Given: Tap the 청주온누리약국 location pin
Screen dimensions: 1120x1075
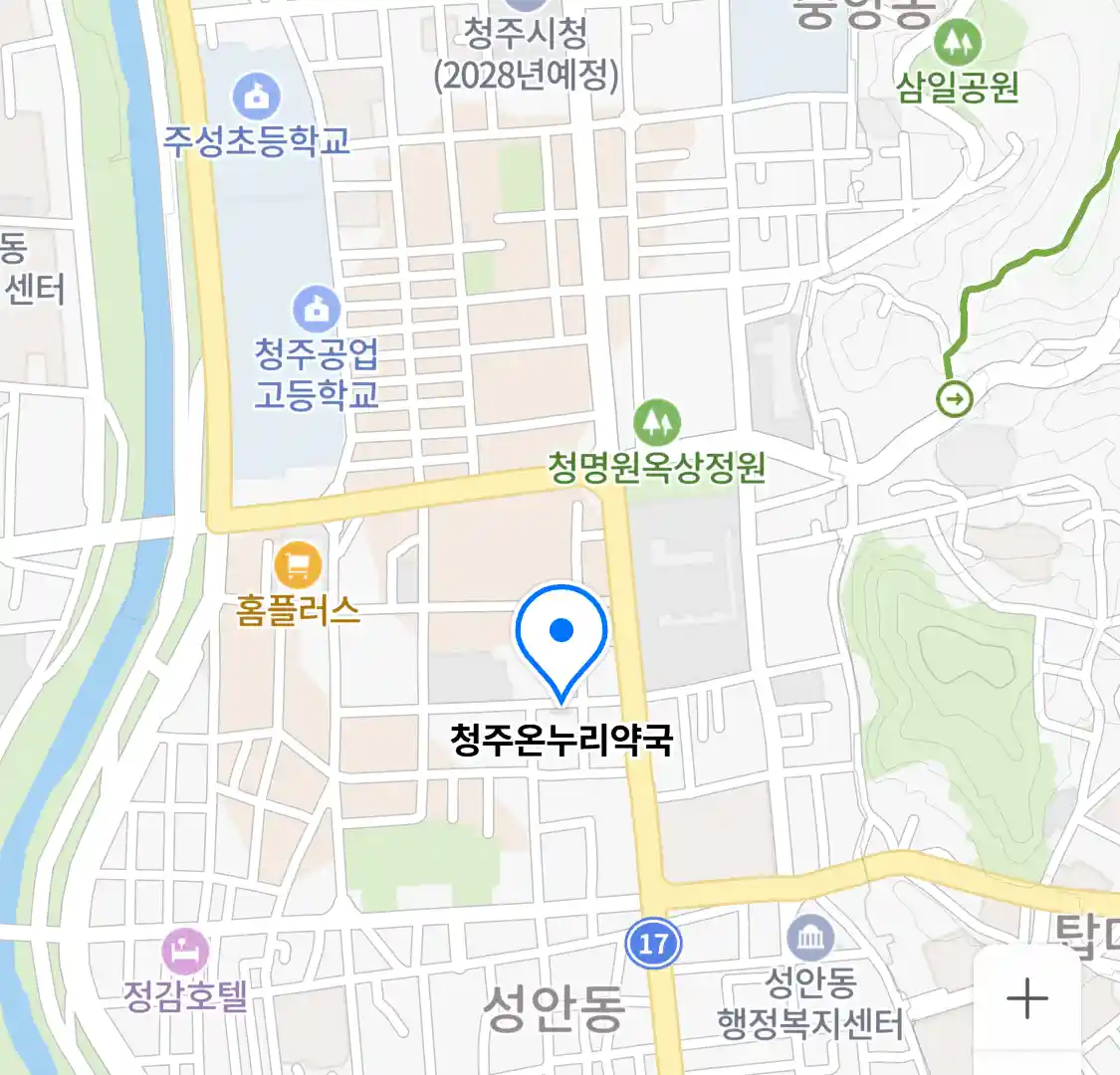Looking at the screenshot, I should [561, 636].
